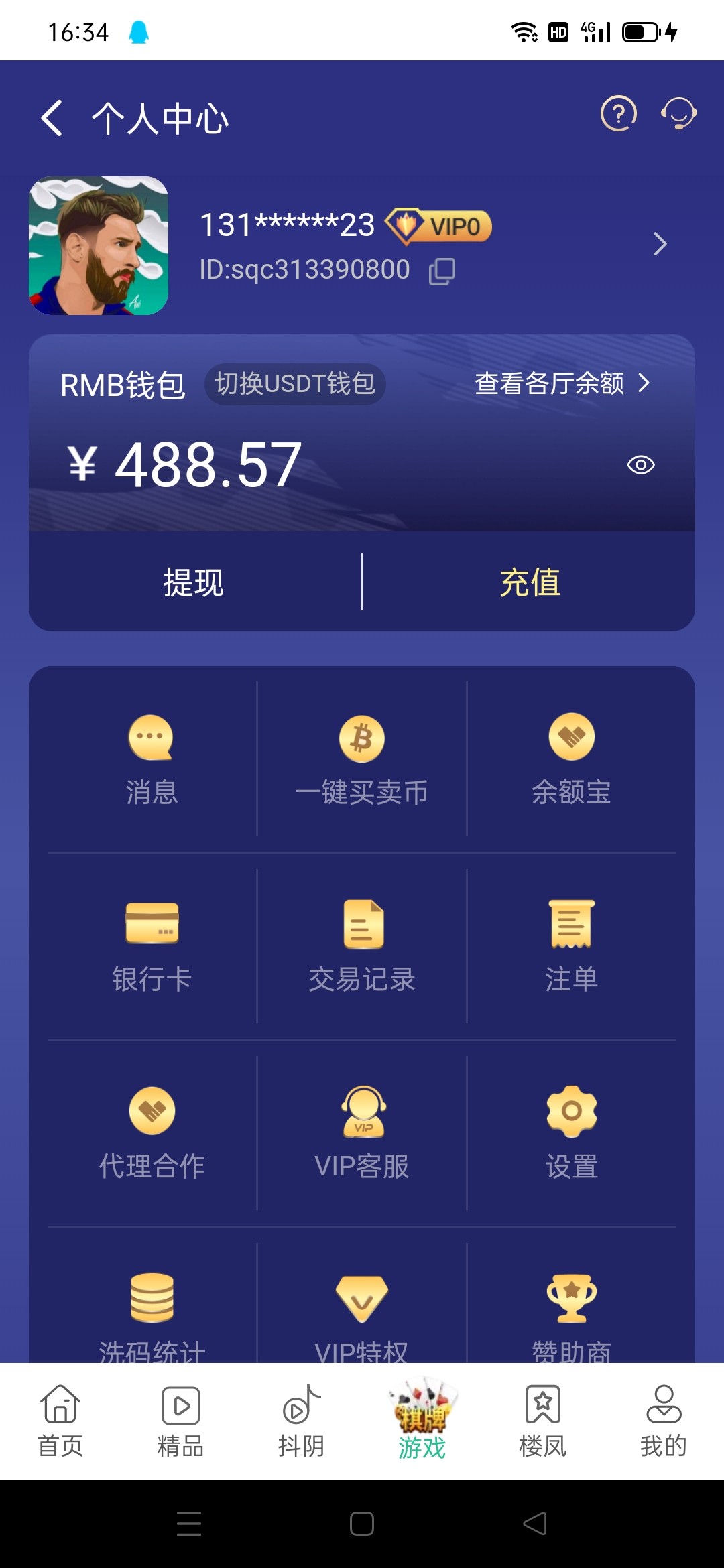Image resolution: width=724 pixels, height=1568 pixels.
Task: Switch to USDT wallet
Action: click(x=295, y=383)
